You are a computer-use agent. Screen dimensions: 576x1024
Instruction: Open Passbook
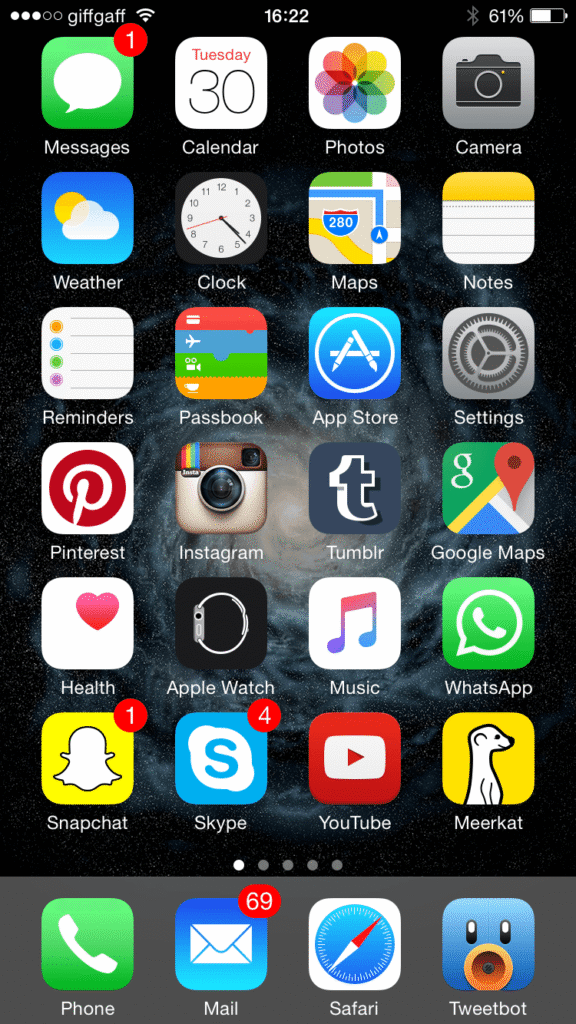pyautogui.click(x=221, y=353)
